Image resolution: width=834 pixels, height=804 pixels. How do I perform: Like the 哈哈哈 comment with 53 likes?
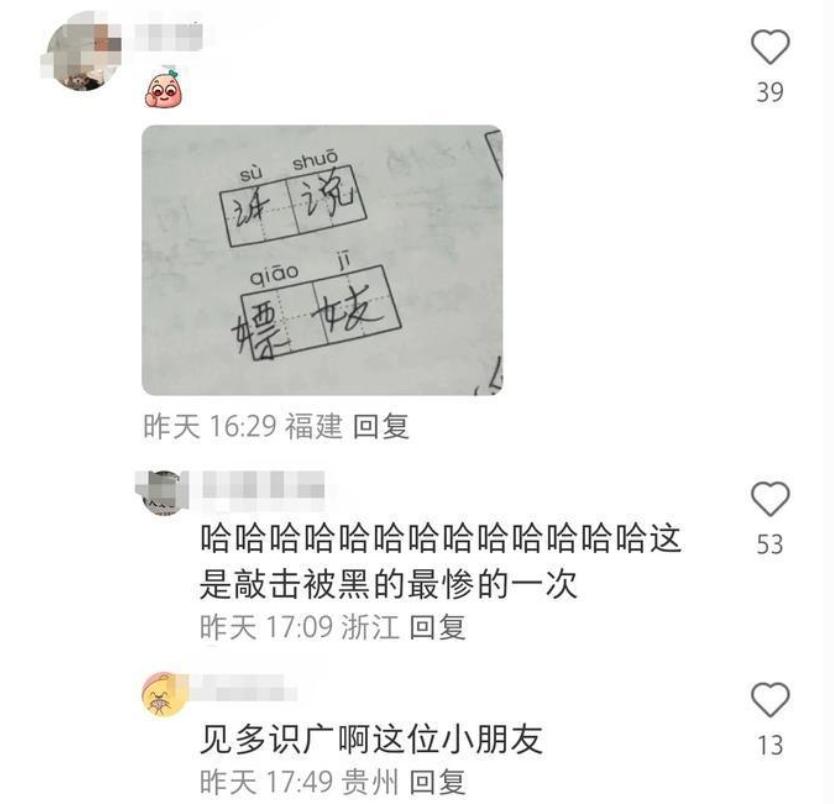click(769, 498)
